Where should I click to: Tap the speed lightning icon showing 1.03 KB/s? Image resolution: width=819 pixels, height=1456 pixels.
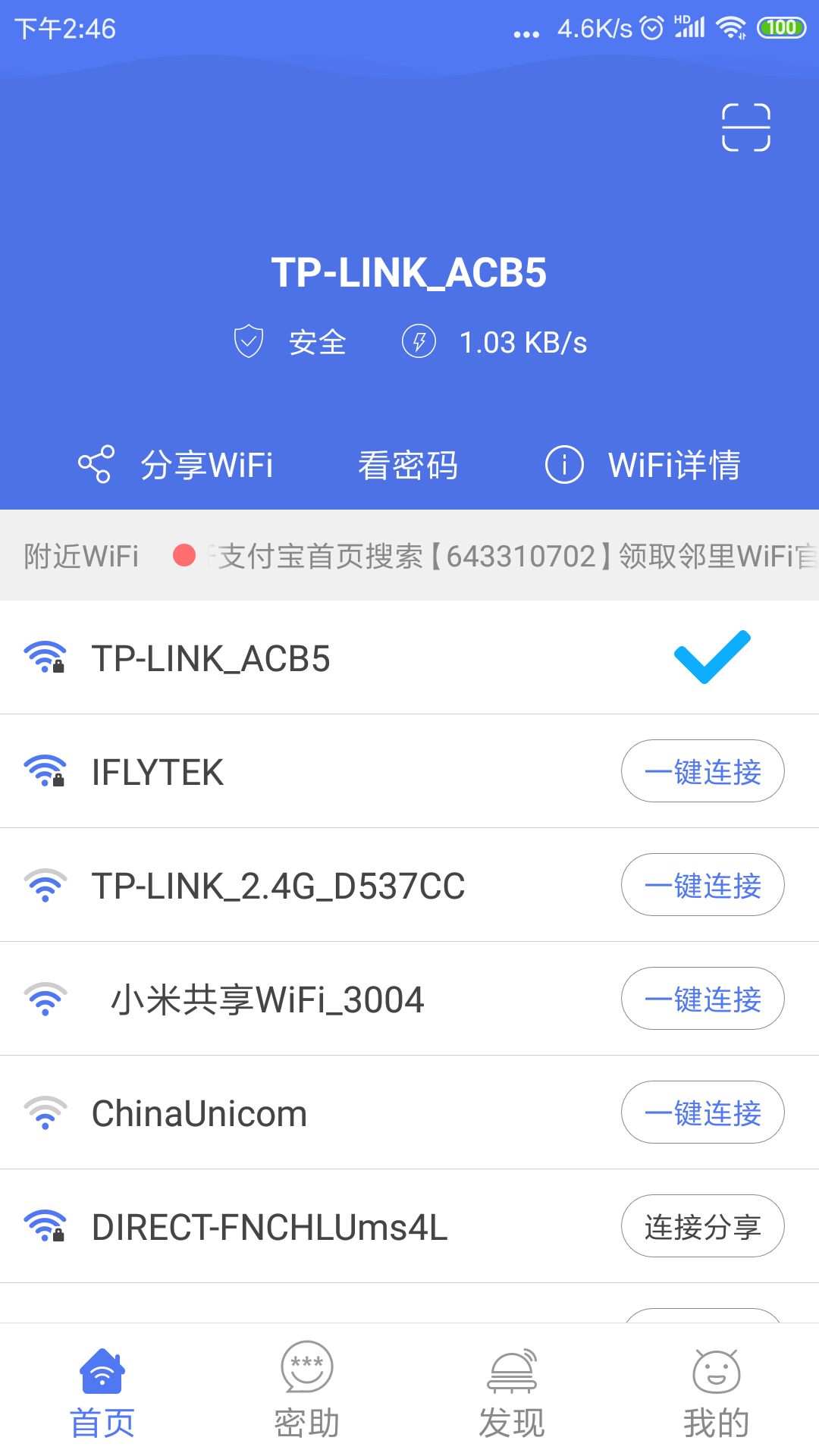420,341
